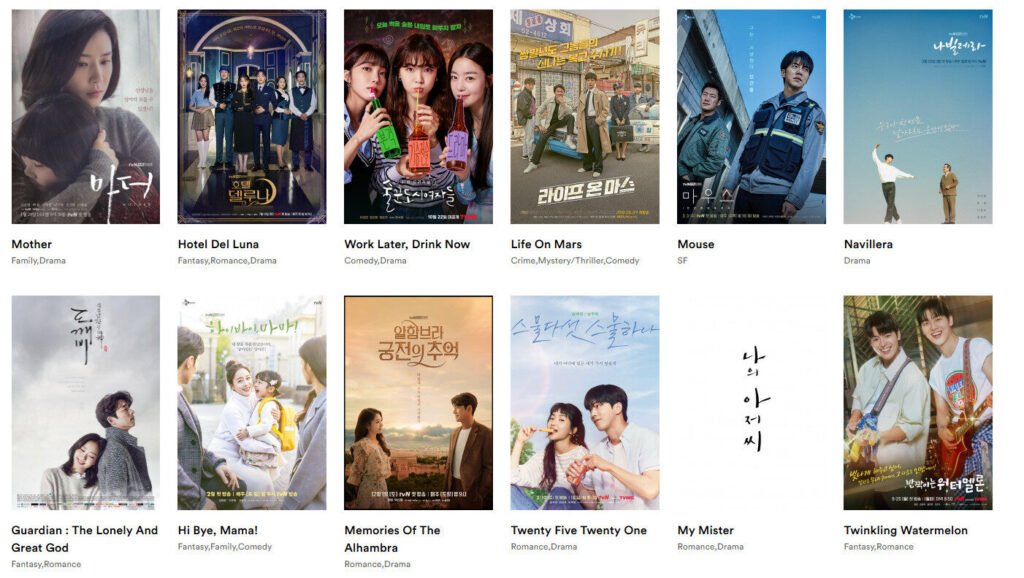View the My Mister title card
1024x578 pixels.
coord(751,403)
